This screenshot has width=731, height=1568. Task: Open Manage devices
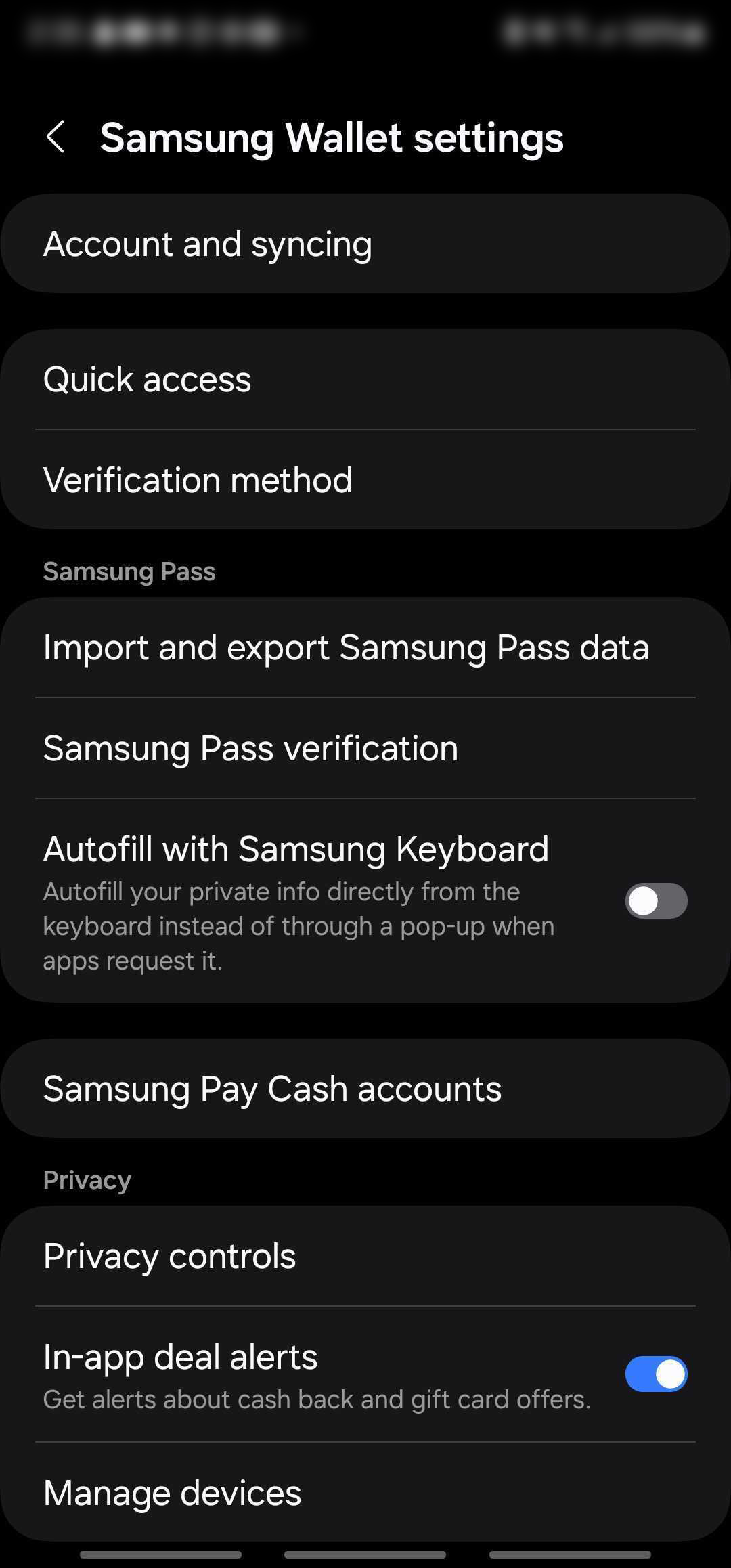click(365, 1493)
